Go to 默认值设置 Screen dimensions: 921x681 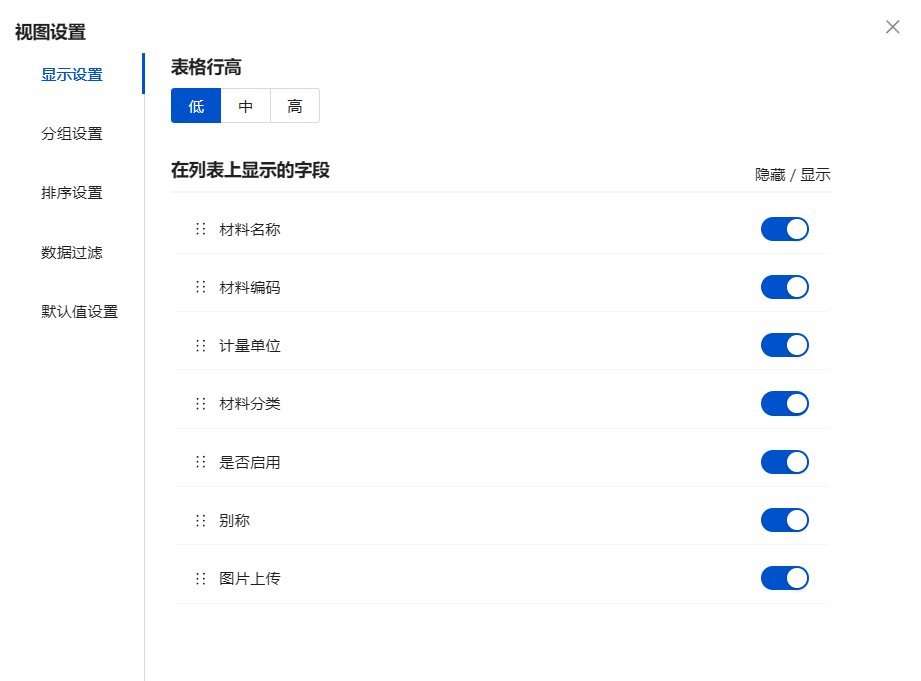(x=80, y=311)
